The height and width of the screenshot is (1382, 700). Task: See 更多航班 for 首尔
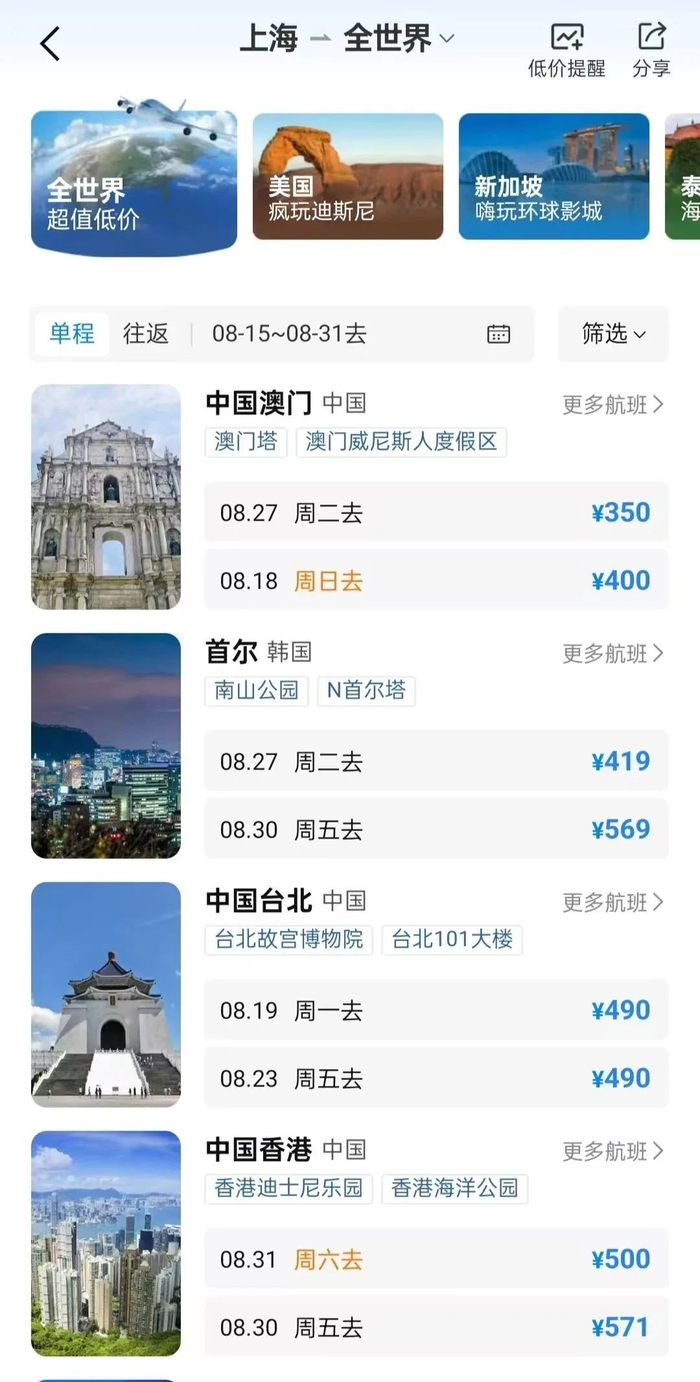[x=612, y=654]
